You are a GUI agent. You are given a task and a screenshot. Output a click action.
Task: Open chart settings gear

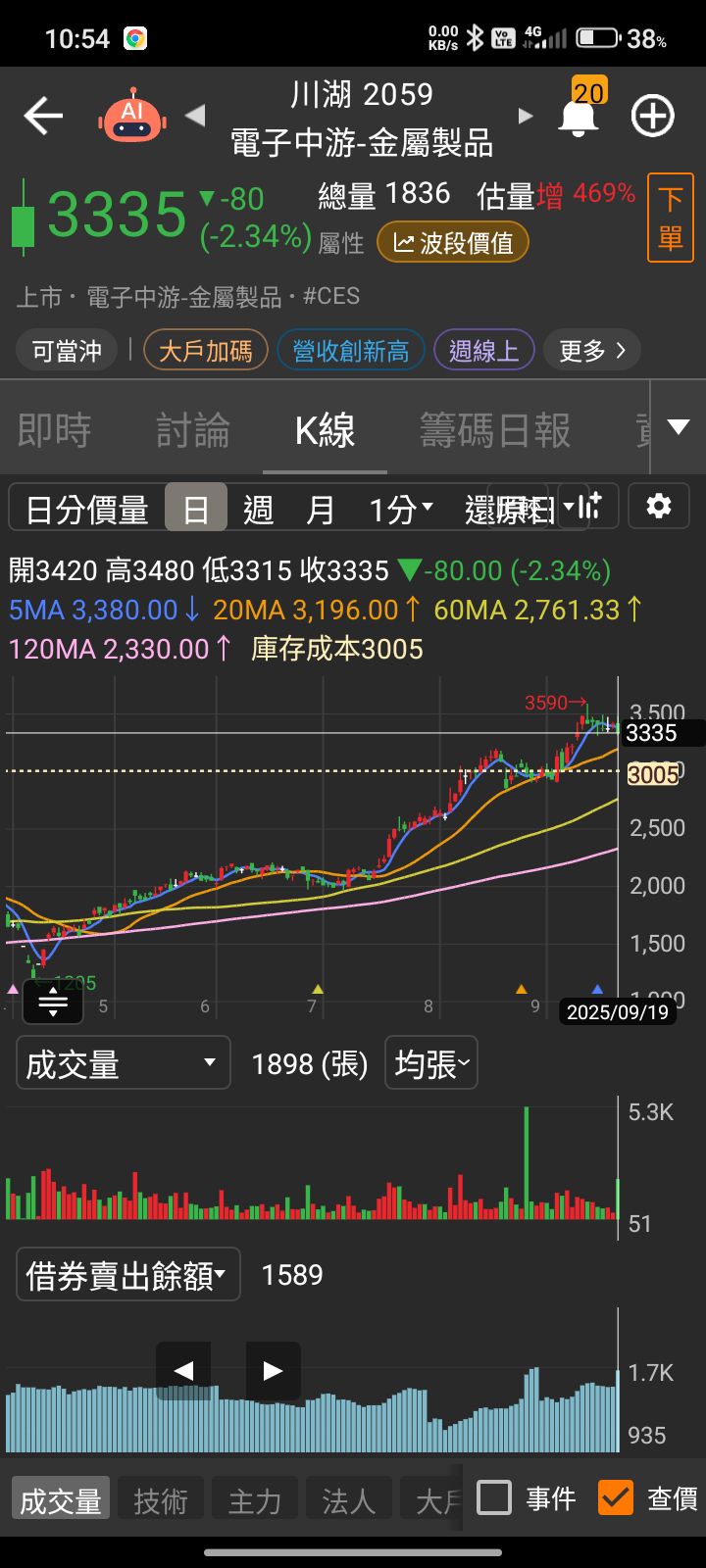click(x=659, y=507)
